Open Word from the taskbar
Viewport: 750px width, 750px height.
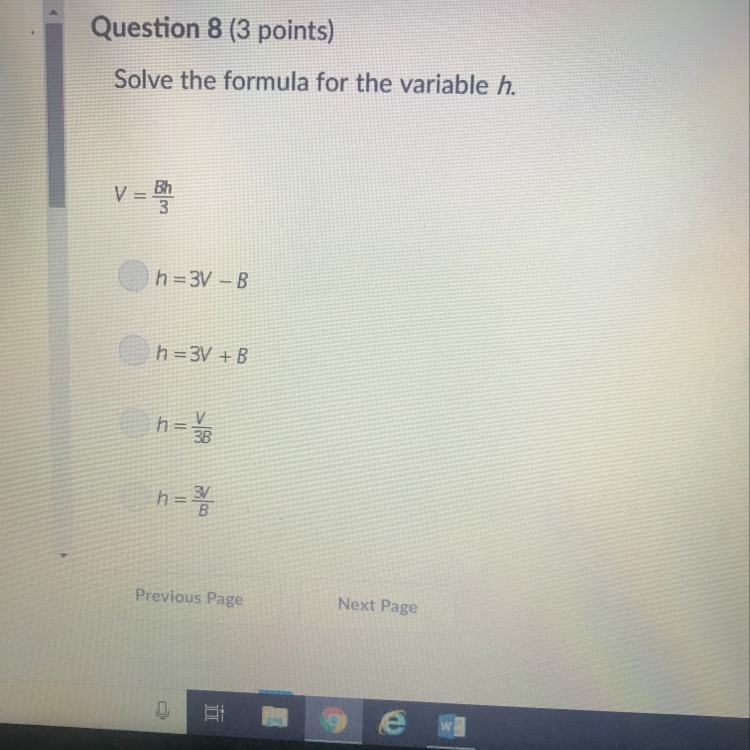tap(452, 727)
